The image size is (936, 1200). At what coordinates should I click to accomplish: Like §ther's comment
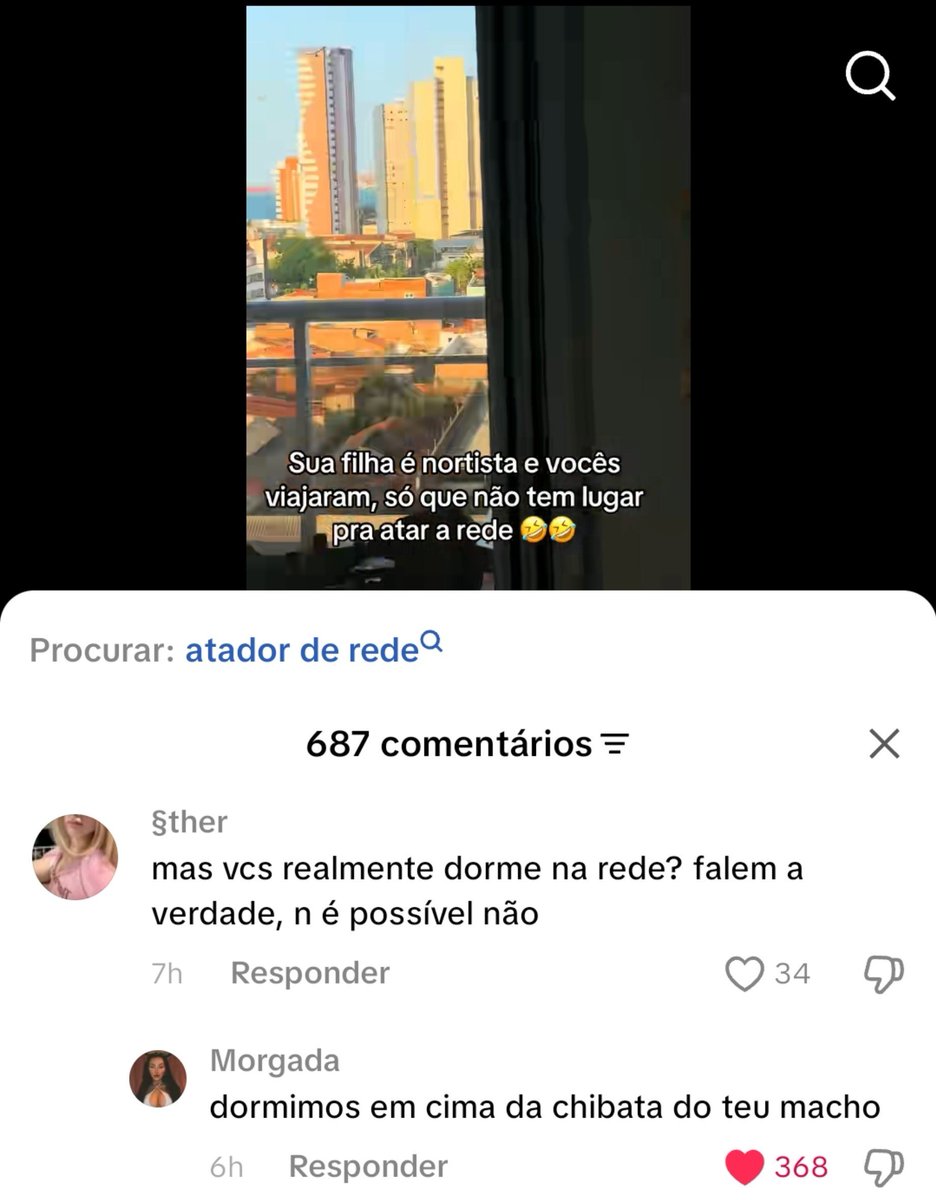coord(744,974)
